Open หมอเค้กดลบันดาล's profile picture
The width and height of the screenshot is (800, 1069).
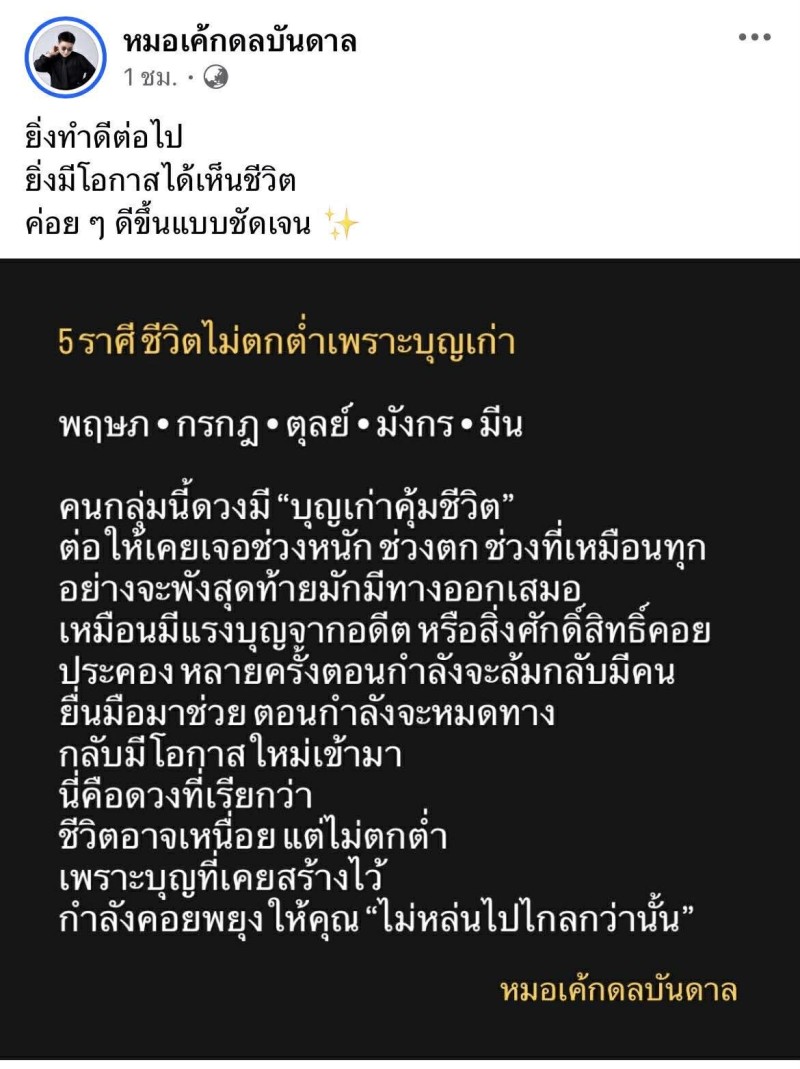tap(65, 57)
